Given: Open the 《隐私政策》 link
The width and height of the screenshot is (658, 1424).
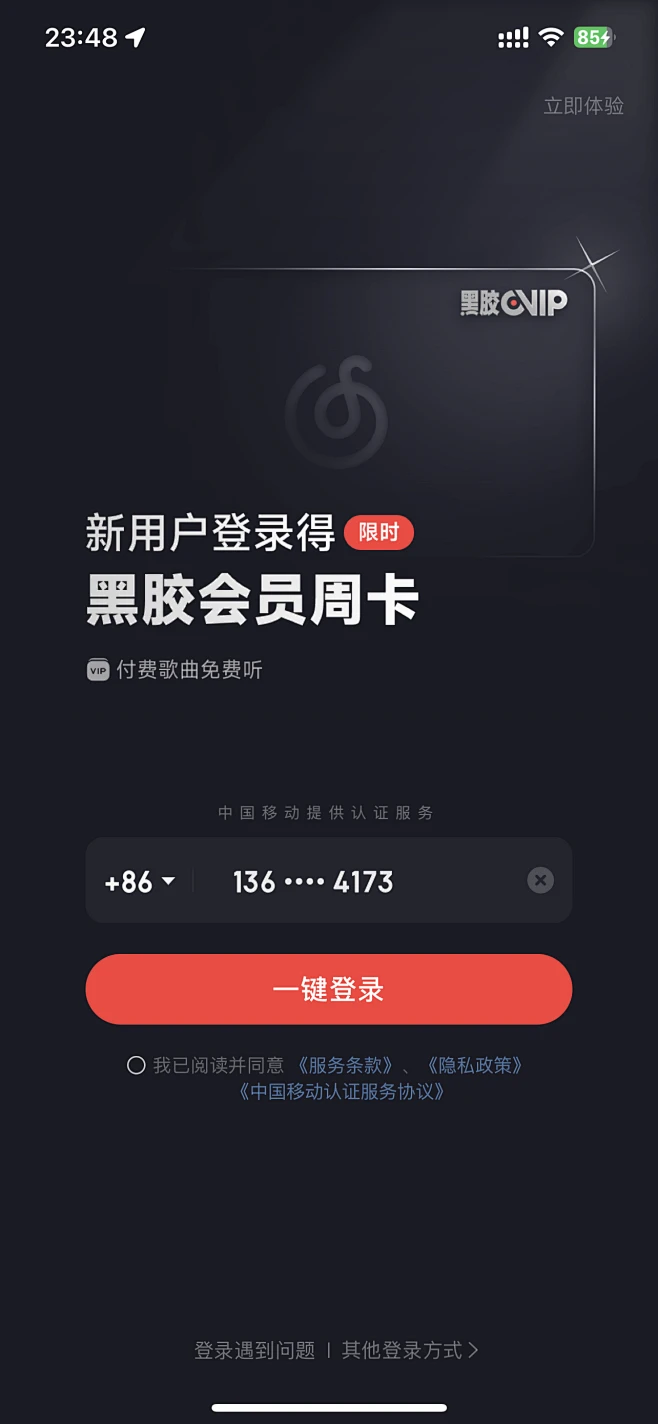Looking at the screenshot, I should tap(475, 1065).
